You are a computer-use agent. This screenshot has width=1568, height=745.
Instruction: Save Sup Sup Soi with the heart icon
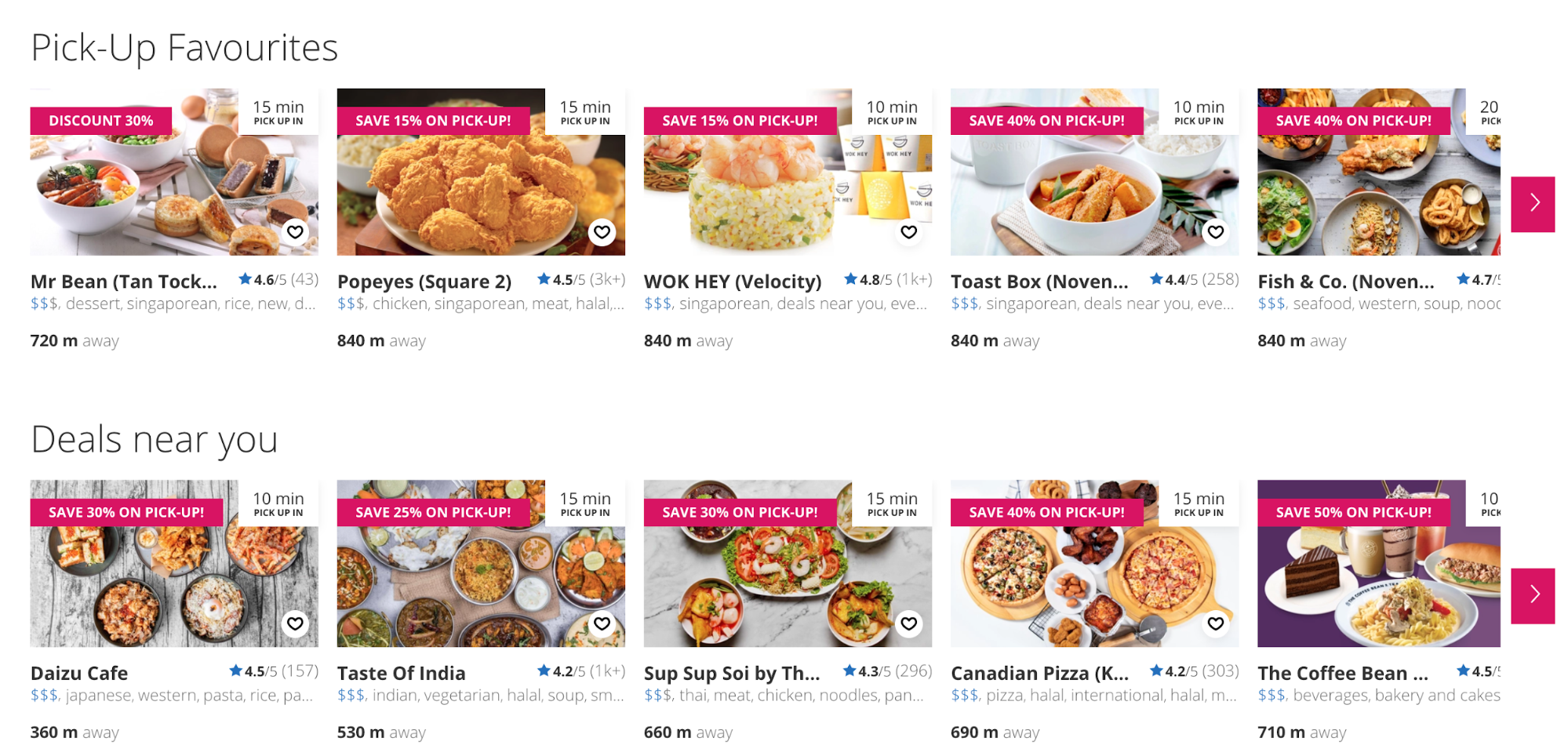[908, 623]
